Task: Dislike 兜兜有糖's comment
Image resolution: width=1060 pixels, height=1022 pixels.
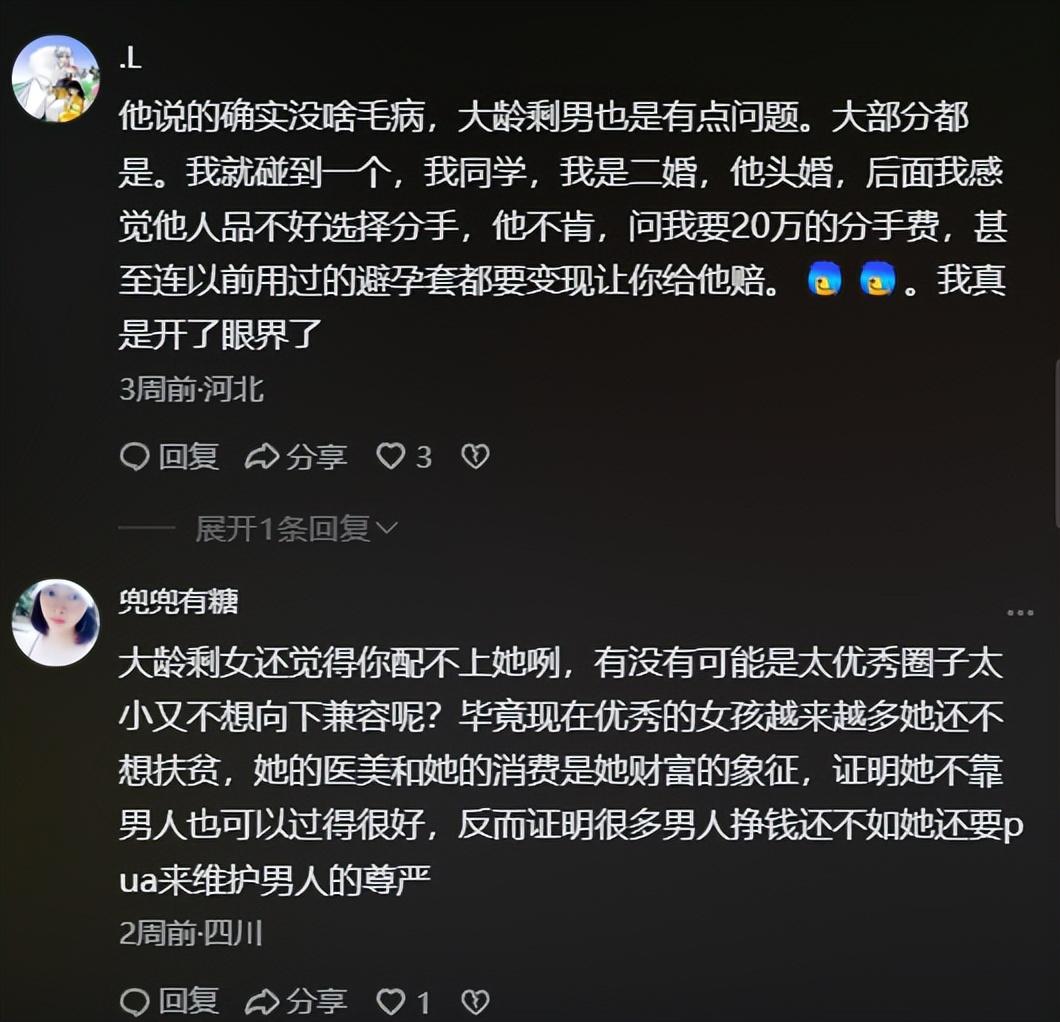Action: tap(475, 1001)
